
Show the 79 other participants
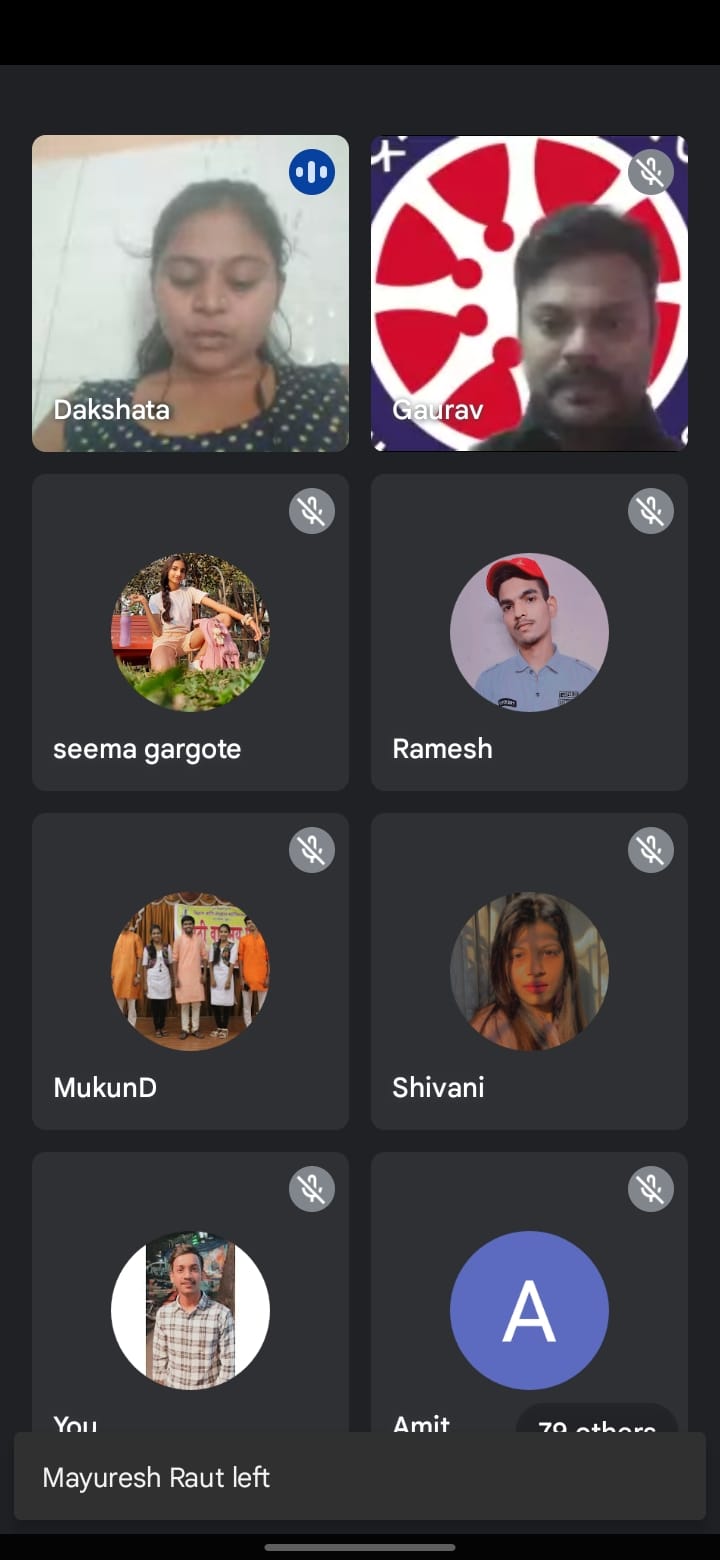(x=597, y=1422)
